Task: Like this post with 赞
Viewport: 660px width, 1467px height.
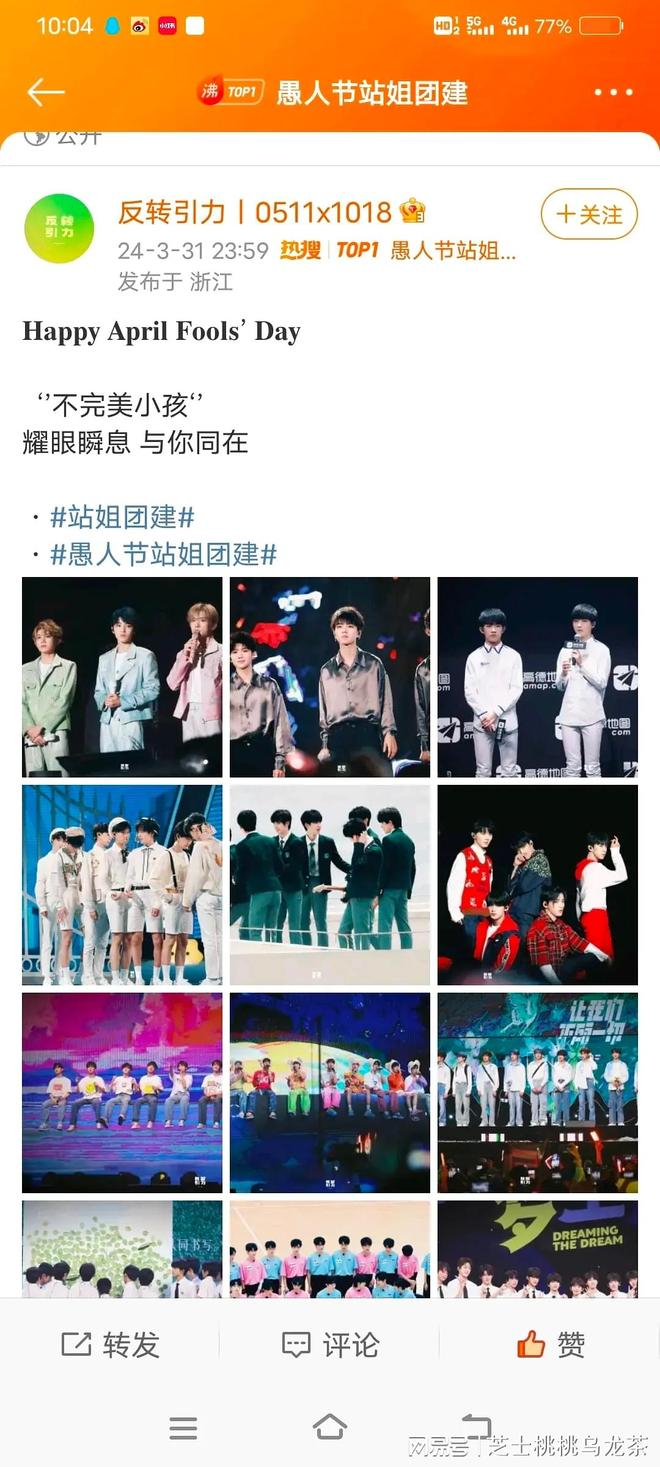Action: click(550, 1345)
